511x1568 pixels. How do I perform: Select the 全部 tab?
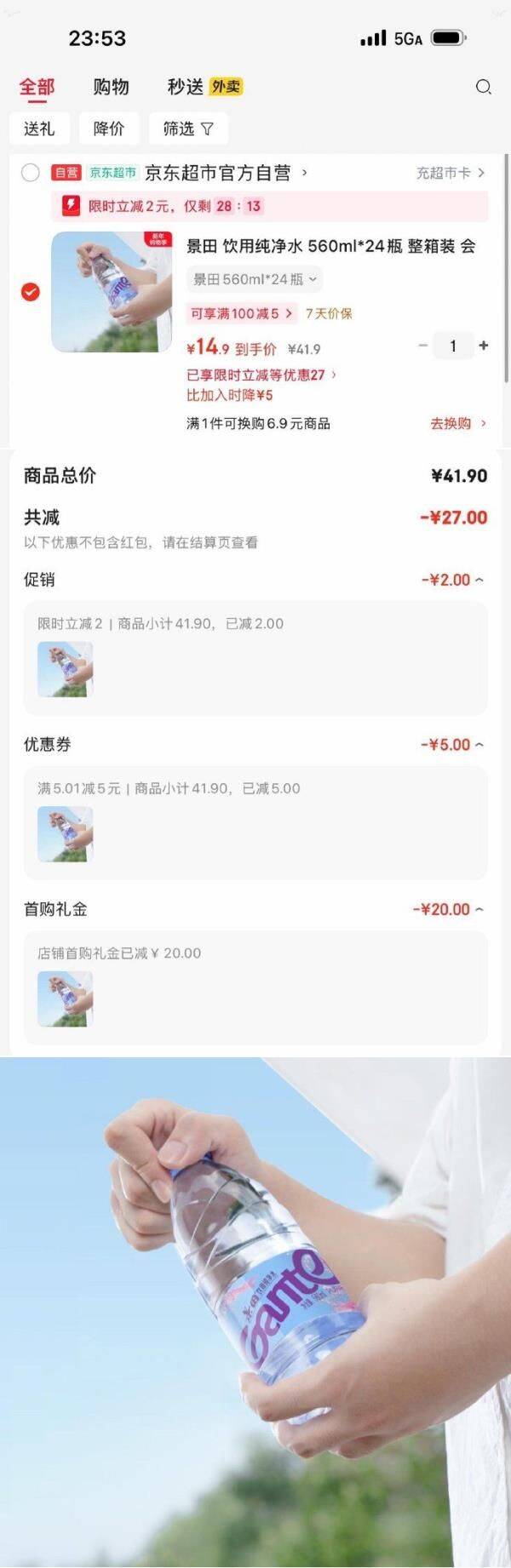37,87
